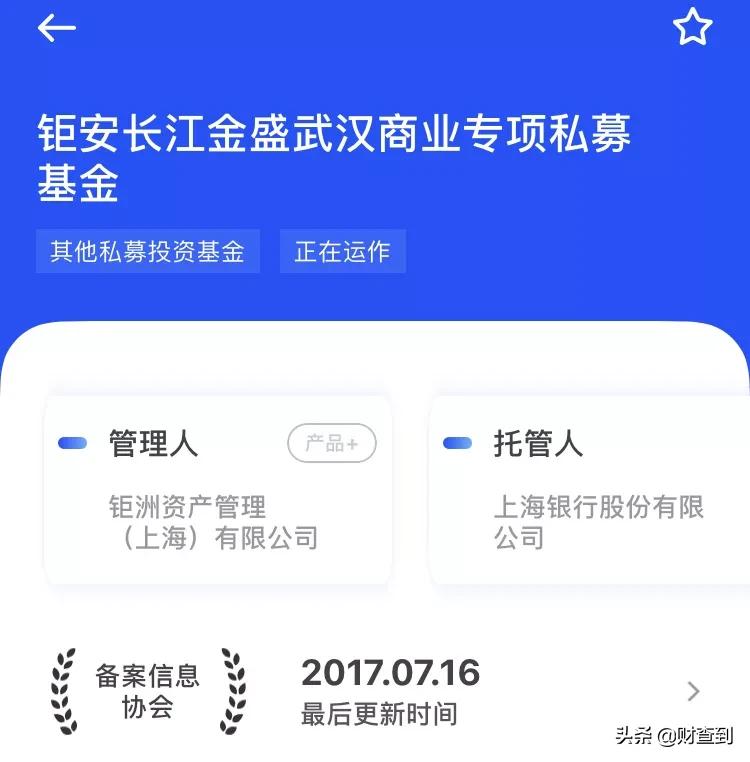
Task: Tap the 产品+ button
Action: (330, 442)
